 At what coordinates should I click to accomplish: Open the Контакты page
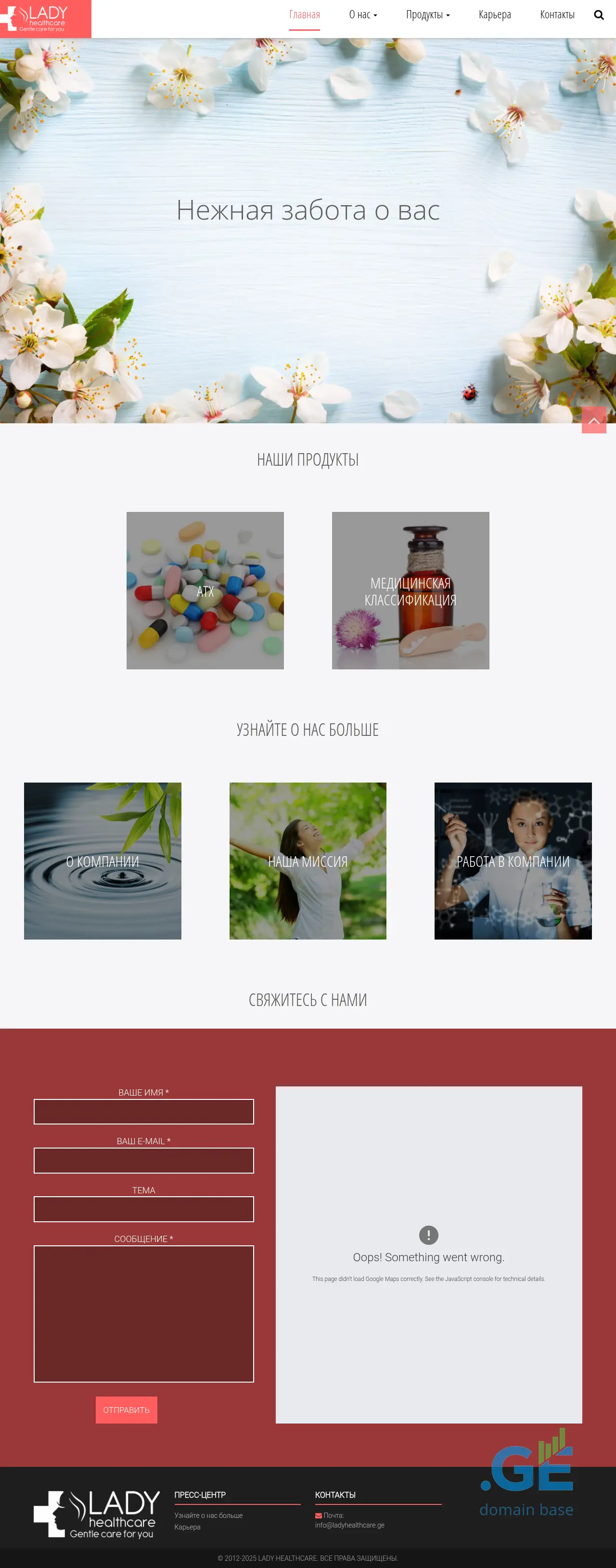556,14
